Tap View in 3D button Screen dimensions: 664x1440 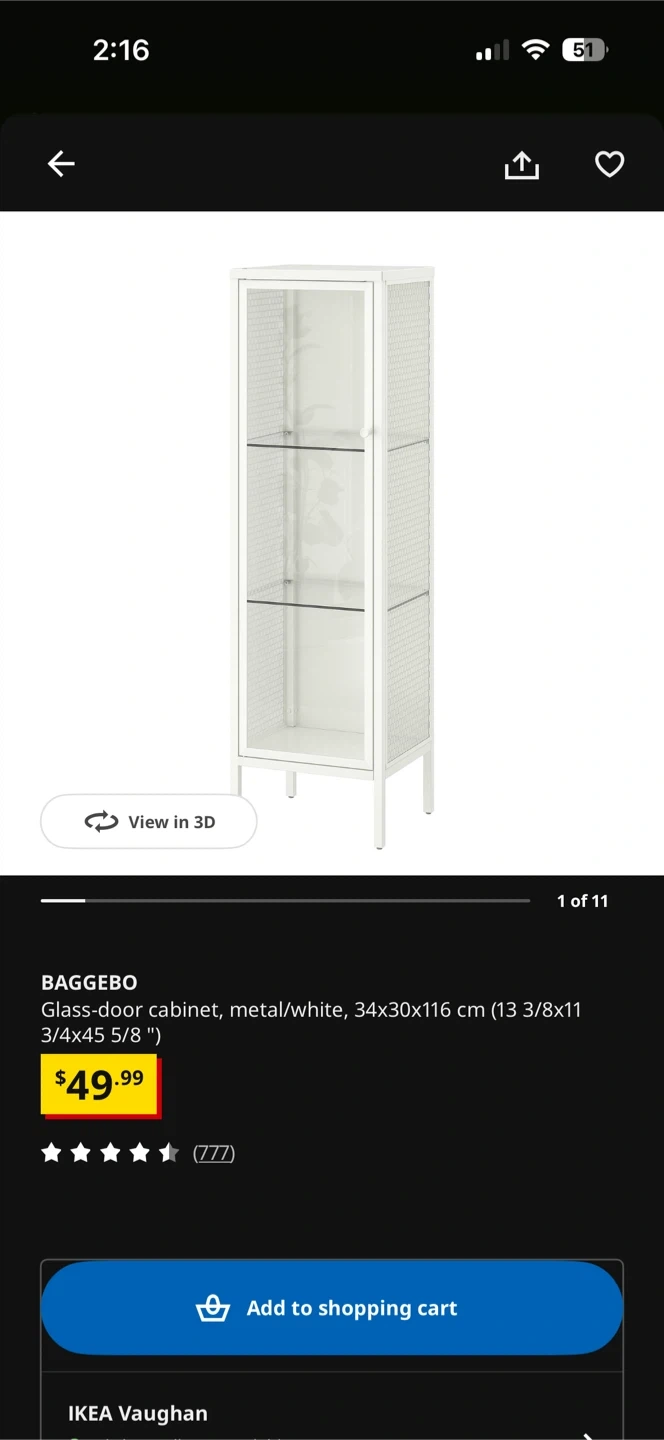coord(149,822)
